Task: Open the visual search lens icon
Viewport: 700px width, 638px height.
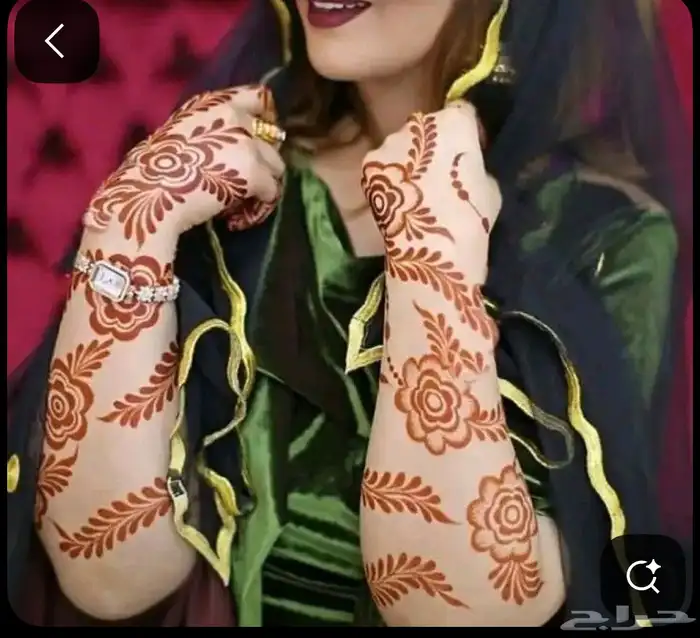Action: pyautogui.click(x=642, y=576)
